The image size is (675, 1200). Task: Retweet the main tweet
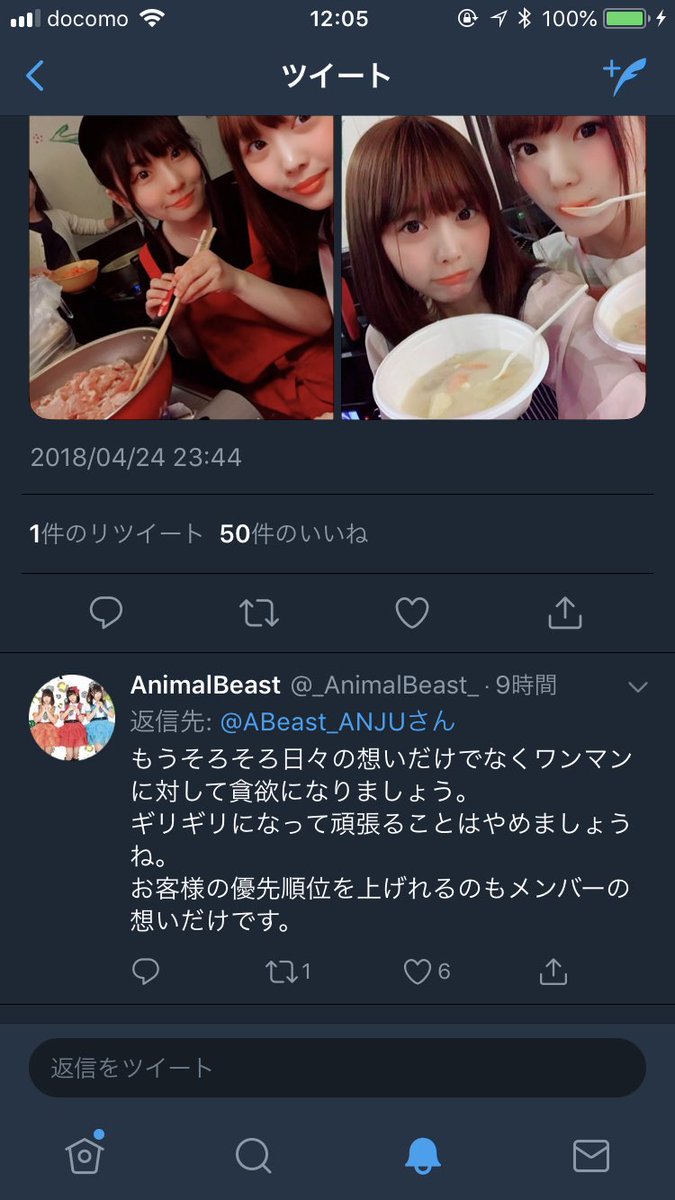[259, 612]
